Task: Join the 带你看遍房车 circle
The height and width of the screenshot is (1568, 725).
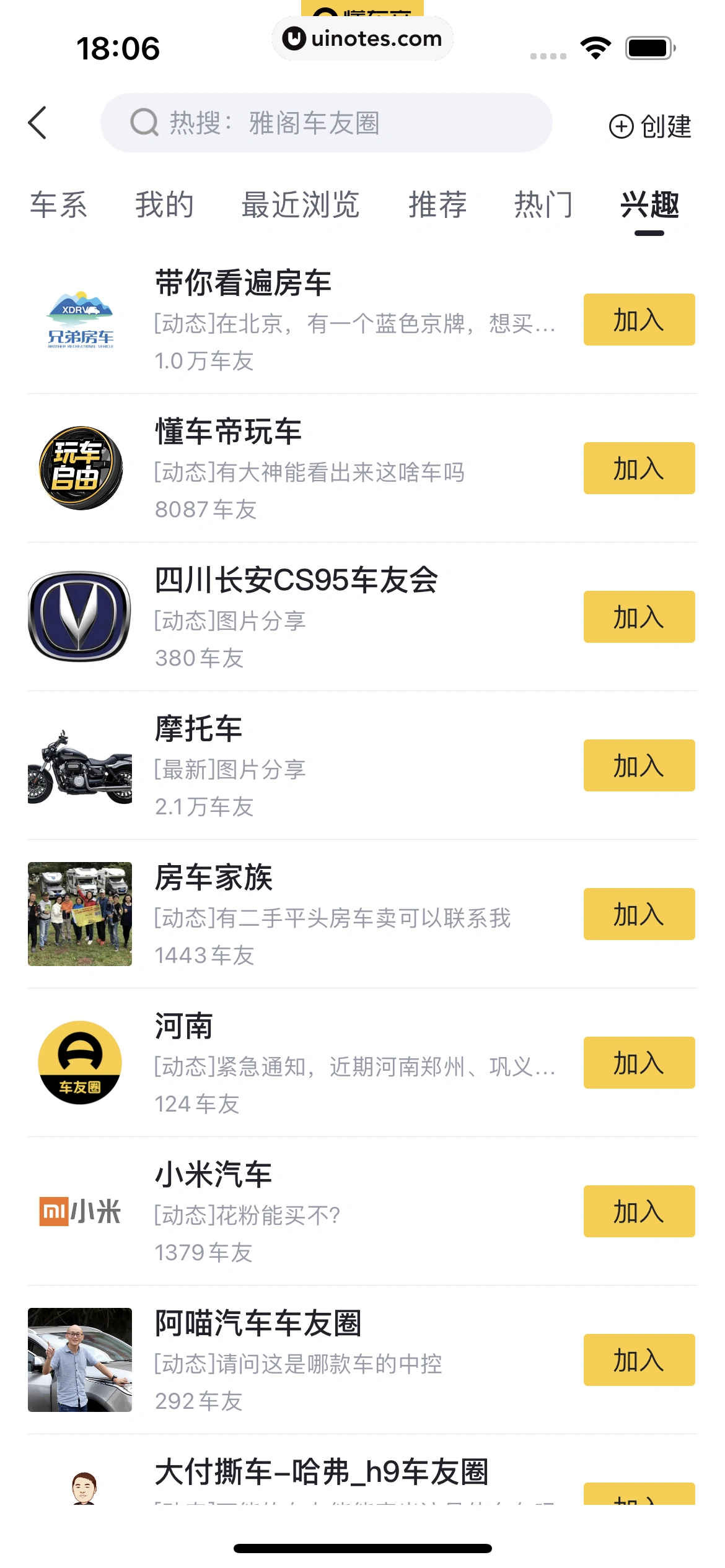Action: coord(639,320)
